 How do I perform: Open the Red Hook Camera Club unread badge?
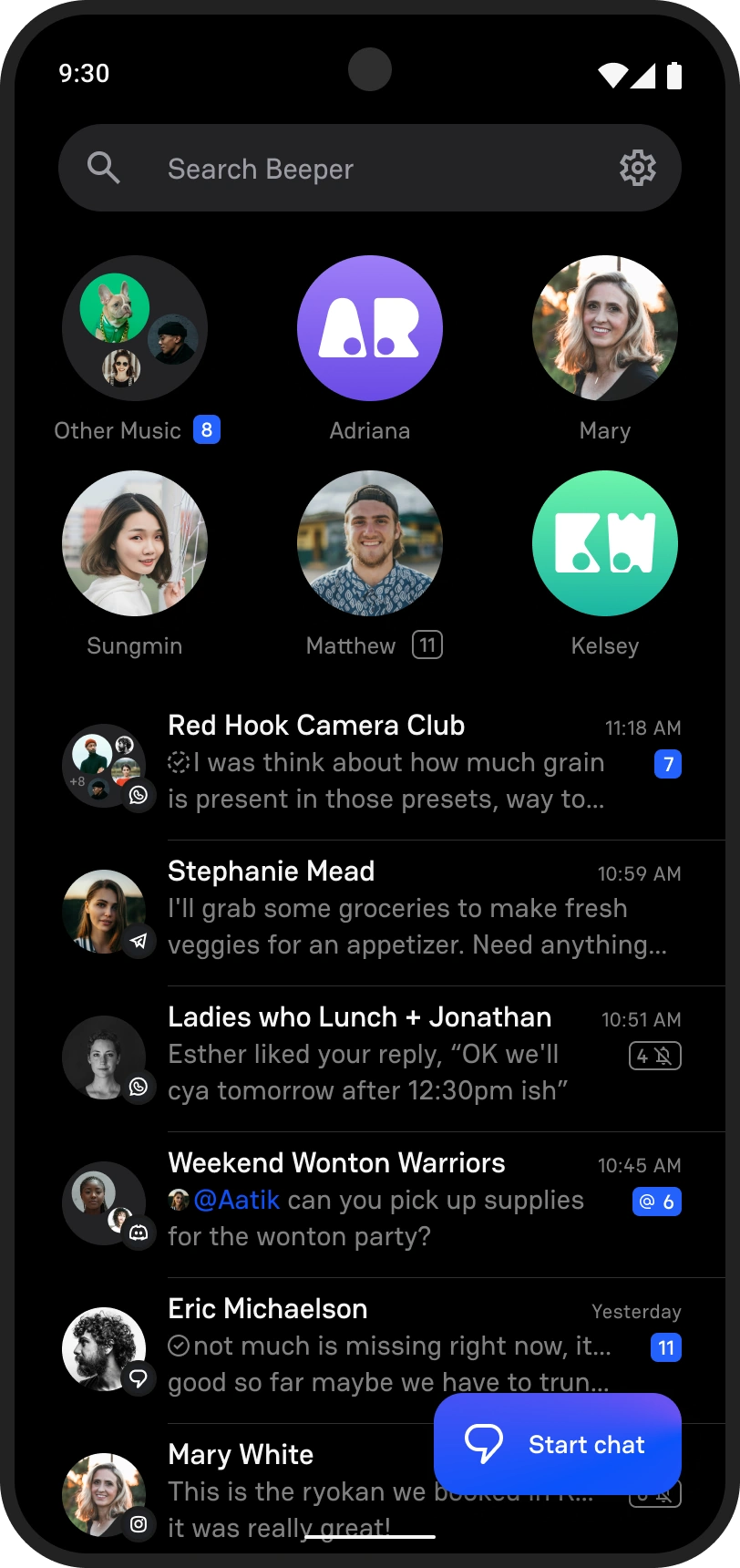coord(668,764)
